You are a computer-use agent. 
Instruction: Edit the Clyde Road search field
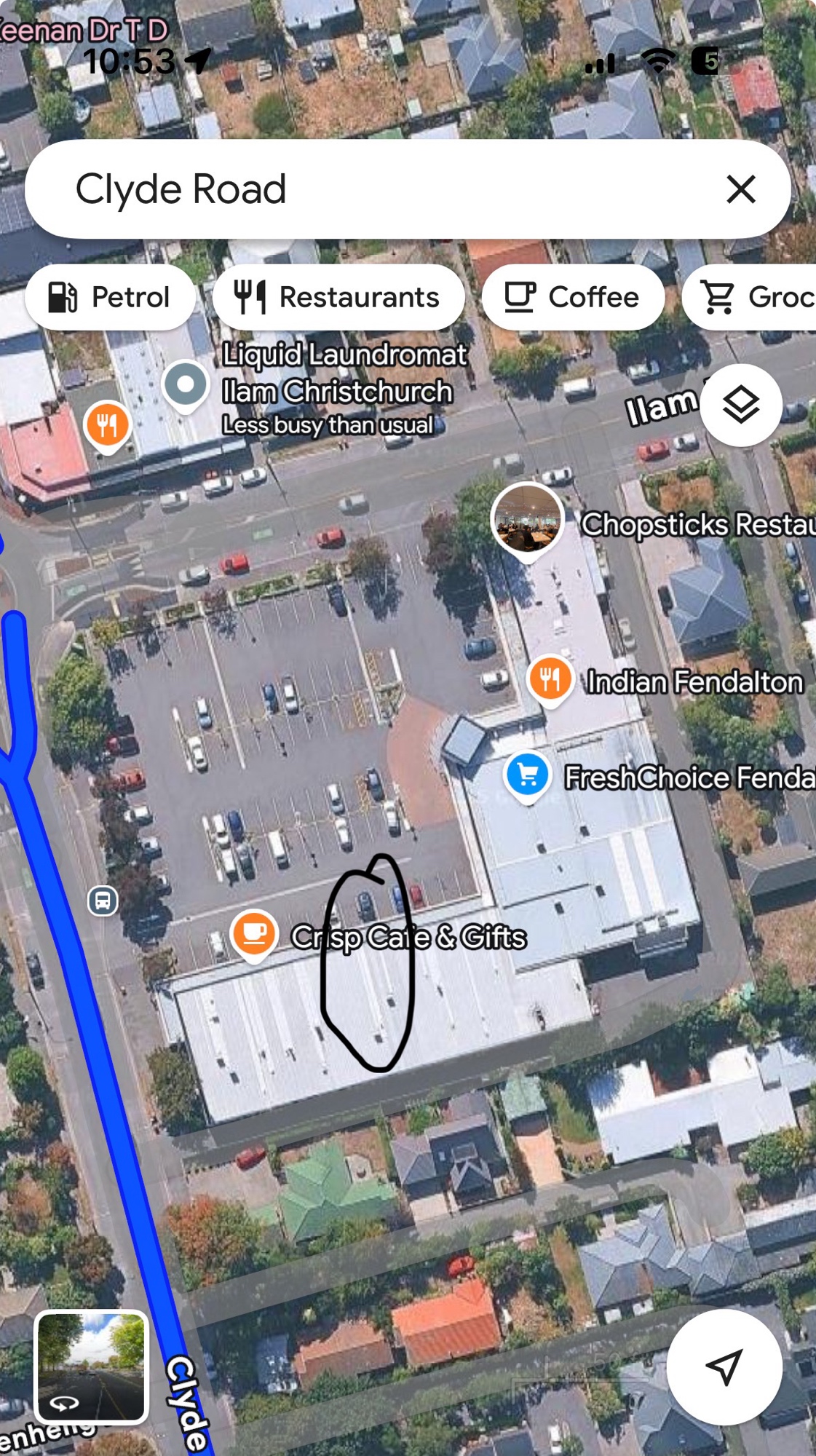[364, 189]
